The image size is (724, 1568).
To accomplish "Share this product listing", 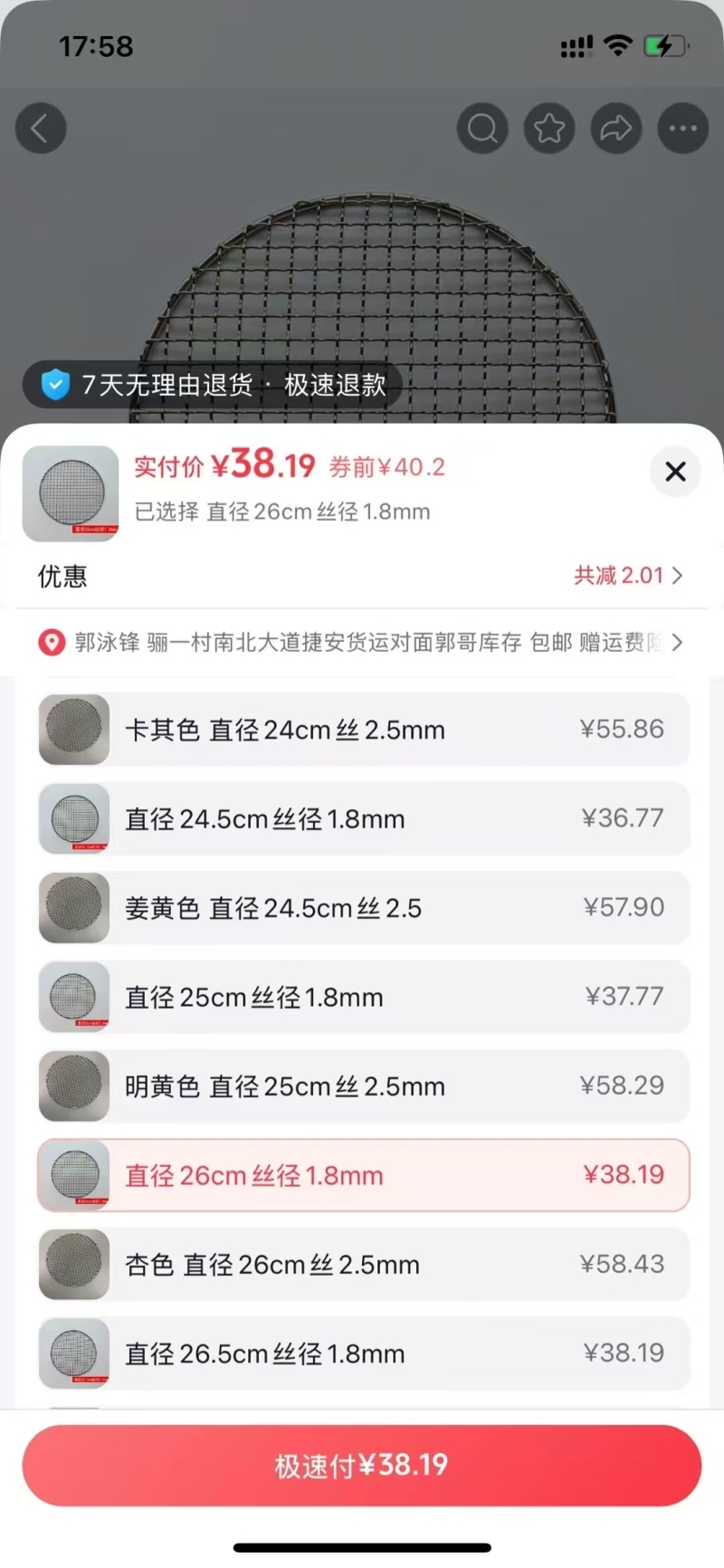I will click(616, 129).
